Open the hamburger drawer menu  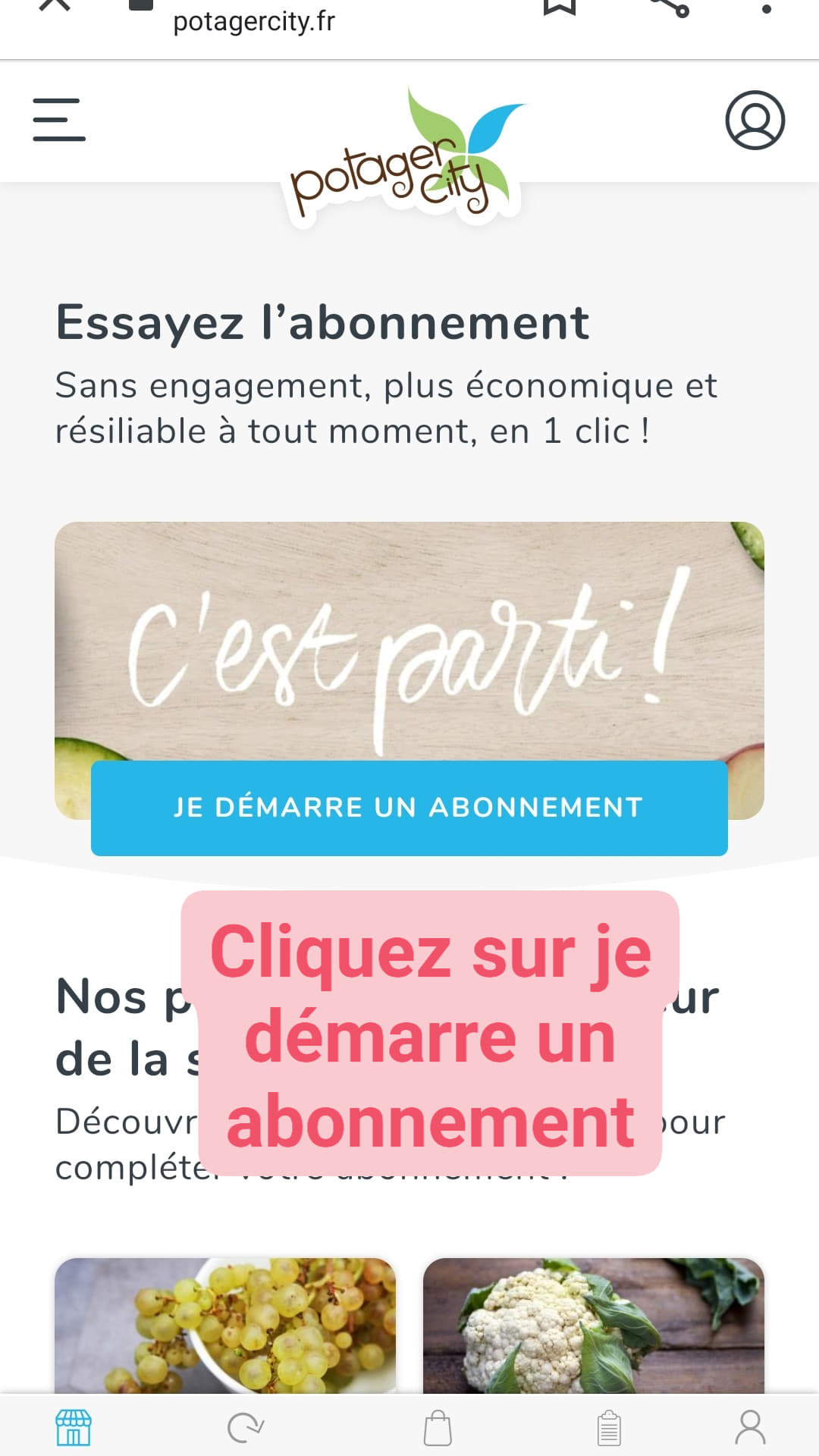pos(59,120)
